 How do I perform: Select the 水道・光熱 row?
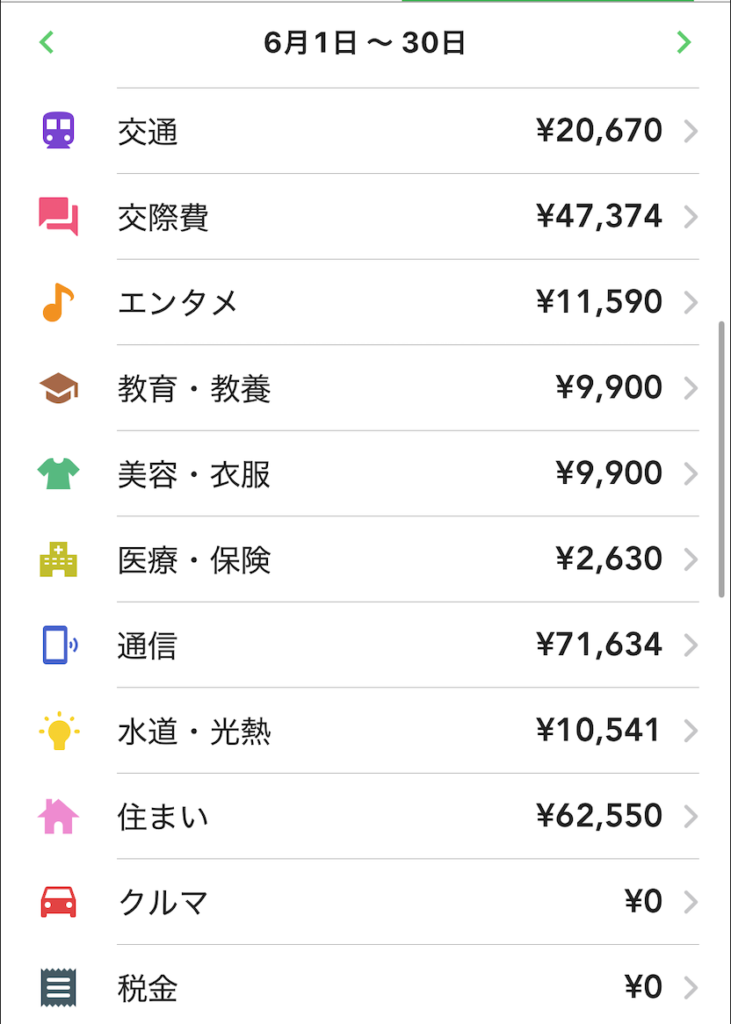click(x=366, y=731)
